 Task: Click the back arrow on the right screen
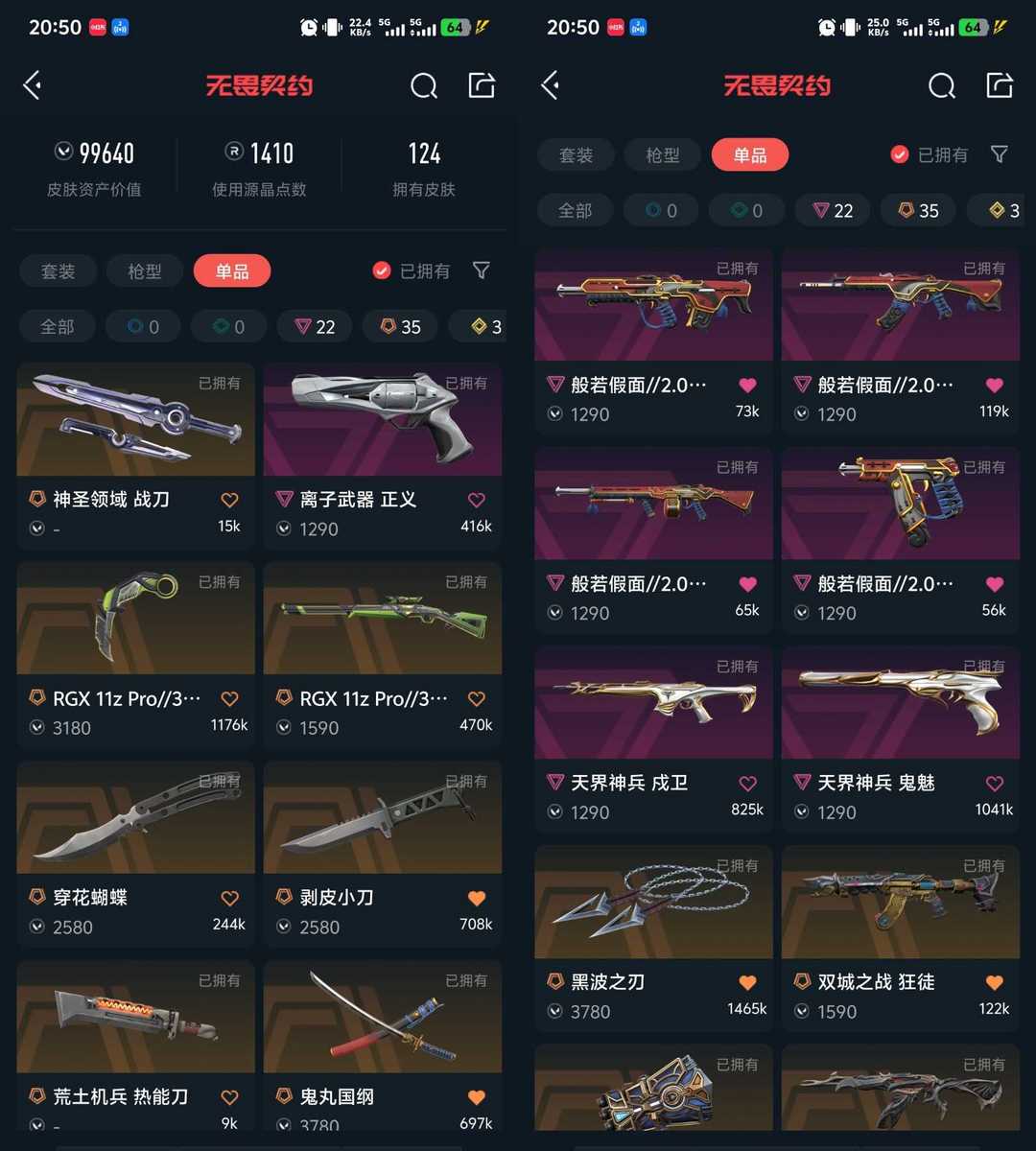[x=550, y=85]
